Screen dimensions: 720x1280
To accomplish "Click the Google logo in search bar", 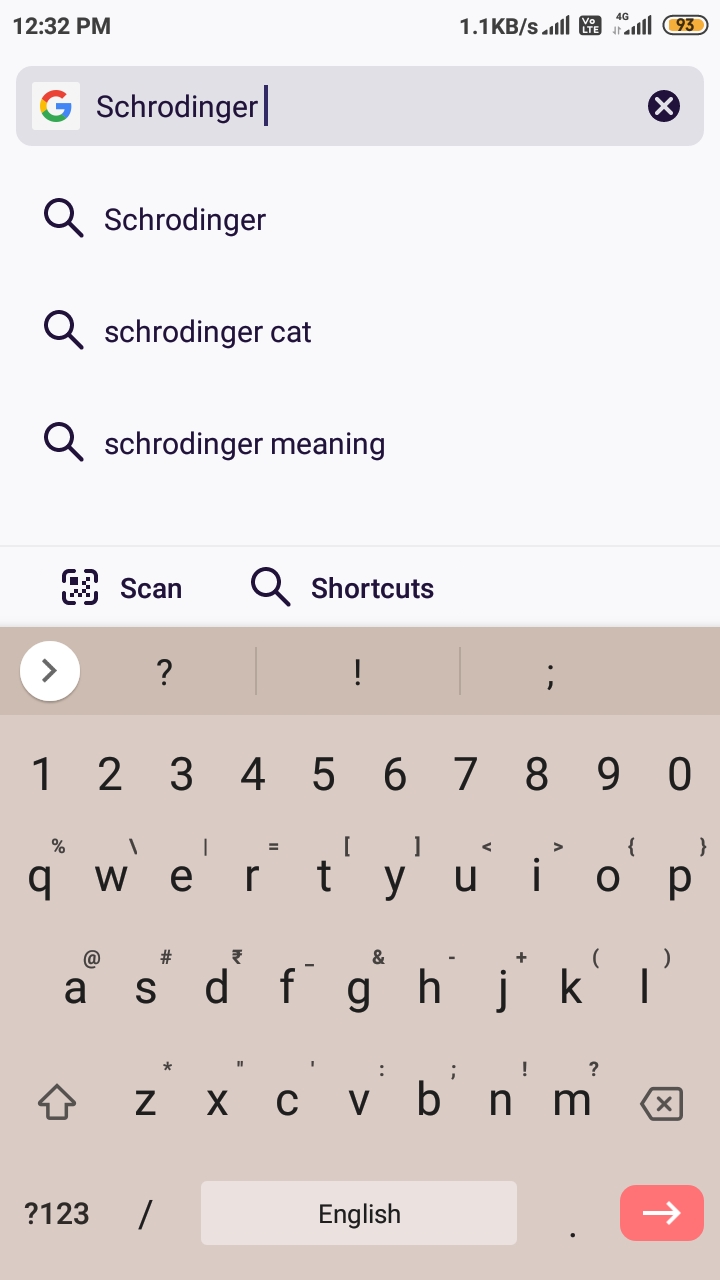I will point(56,105).
